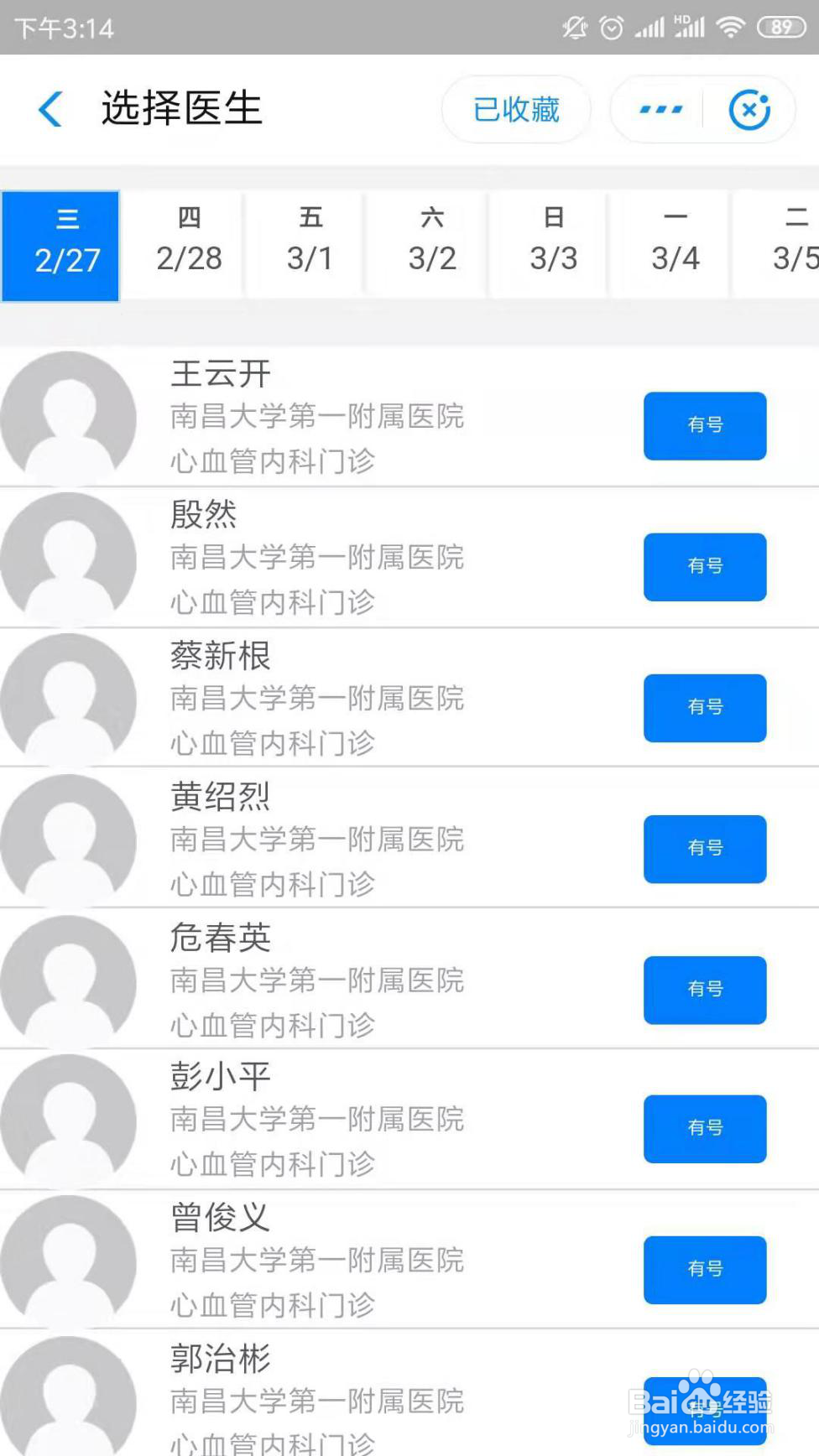This screenshot has height=1456, width=819.
Task: Open the "..." more options menu
Action: tap(660, 109)
